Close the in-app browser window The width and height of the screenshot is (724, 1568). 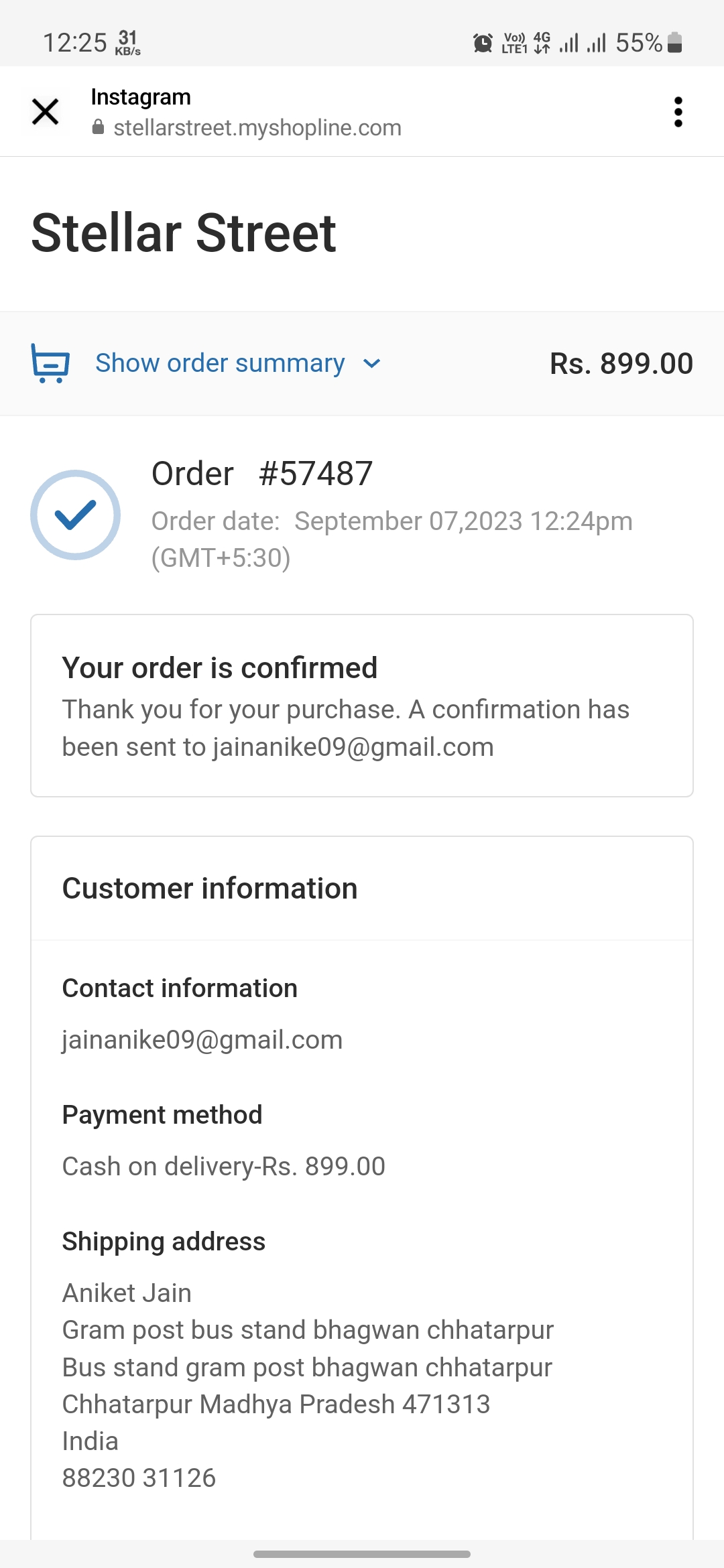tap(45, 111)
